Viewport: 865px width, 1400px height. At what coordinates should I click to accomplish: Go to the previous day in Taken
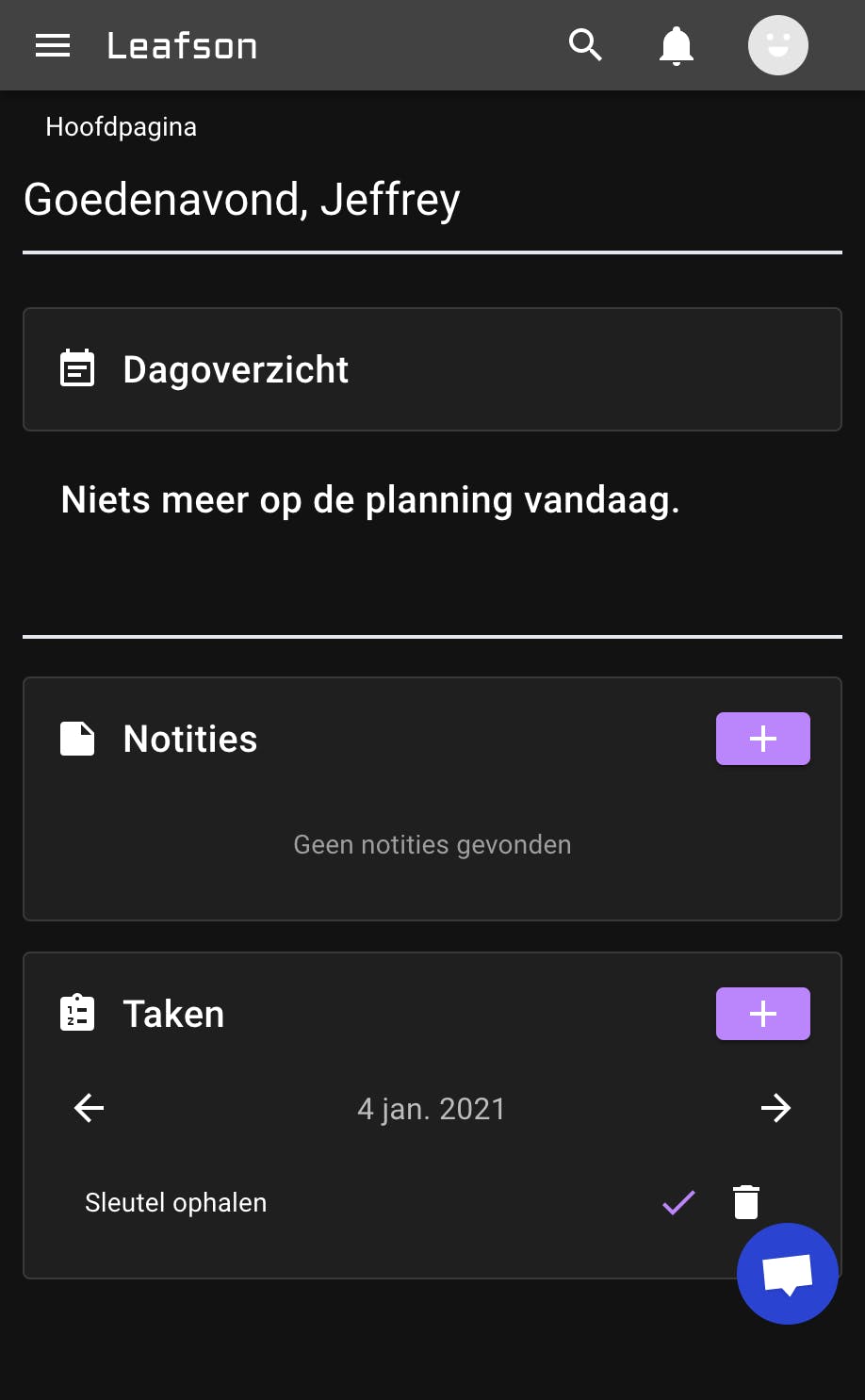tap(90, 1108)
